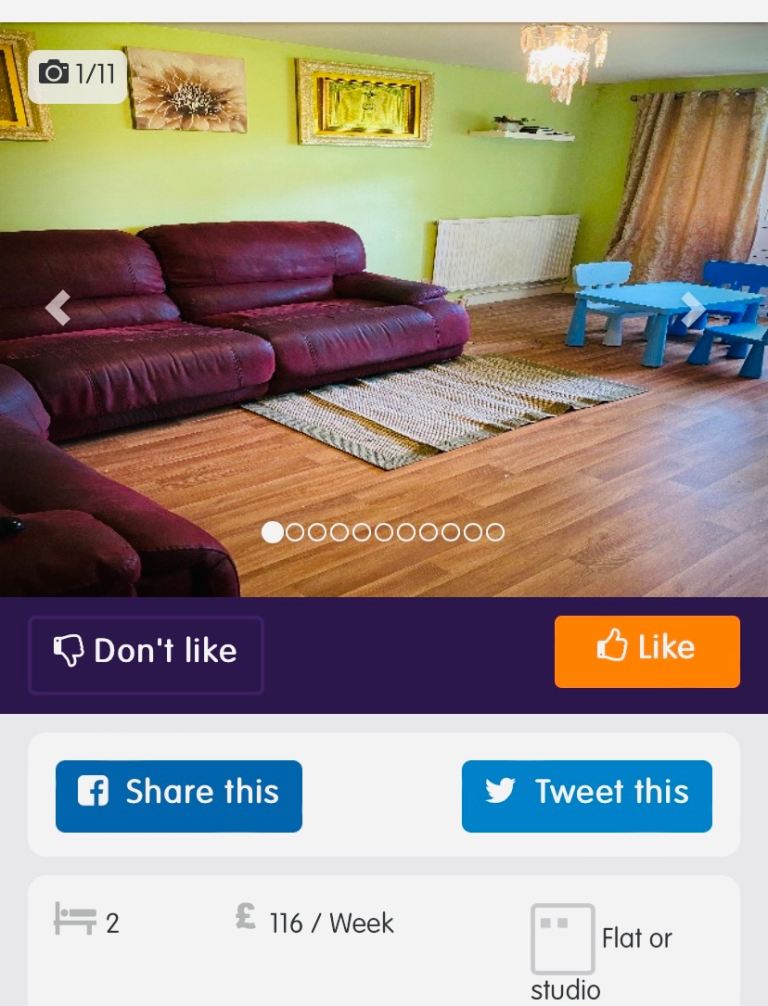Screen dimensions: 768x1006
Task: Show the previous property photo
Action: click(x=58, y=308)
